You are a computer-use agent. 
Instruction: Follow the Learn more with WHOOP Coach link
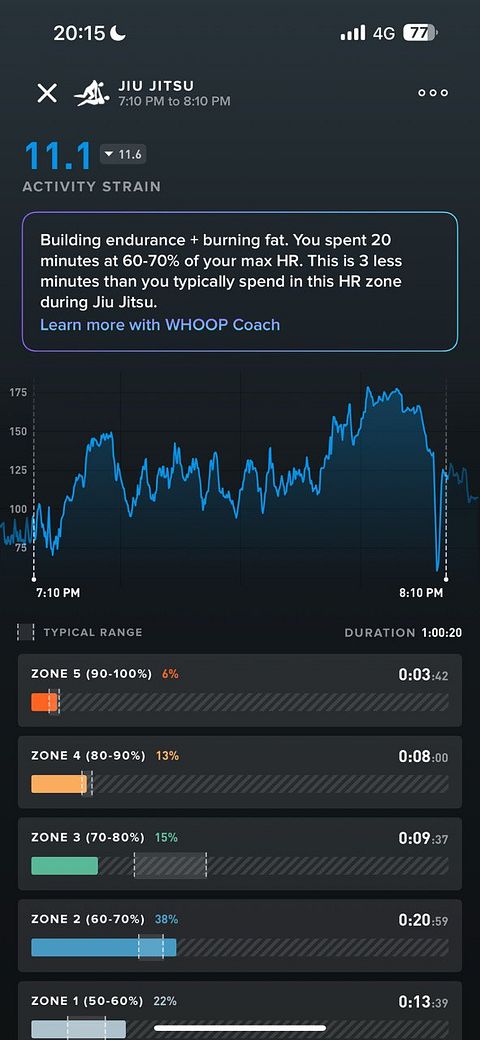coord(160,325)
